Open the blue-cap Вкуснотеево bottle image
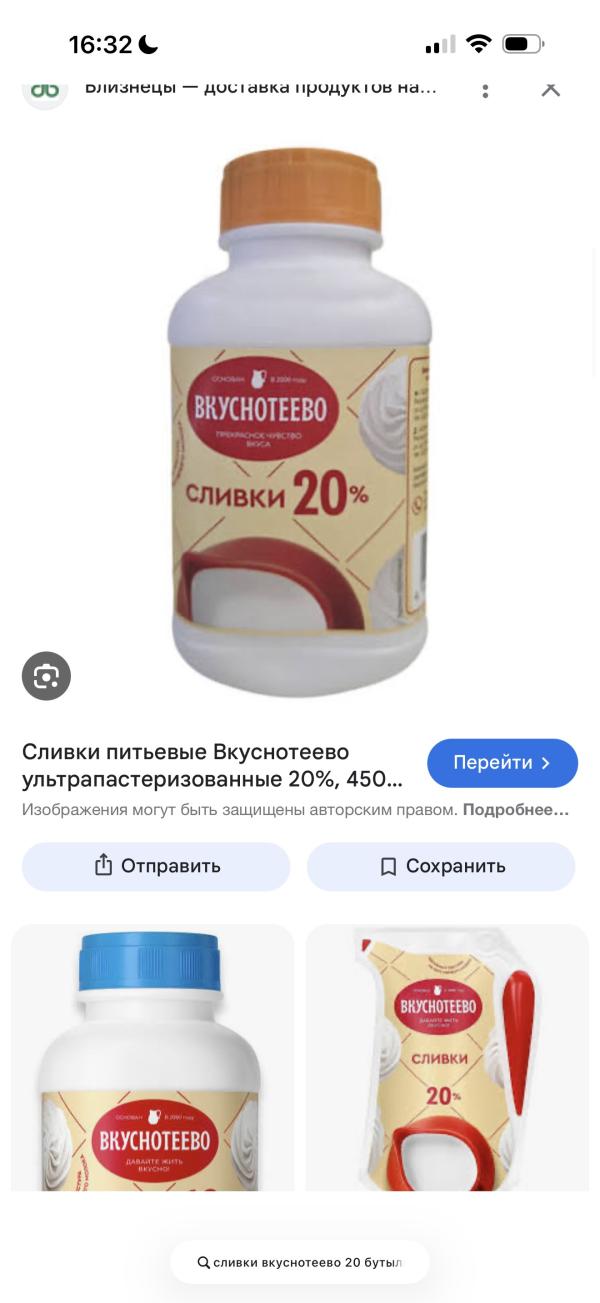 pyautogui.click(x=152, y=1058)
